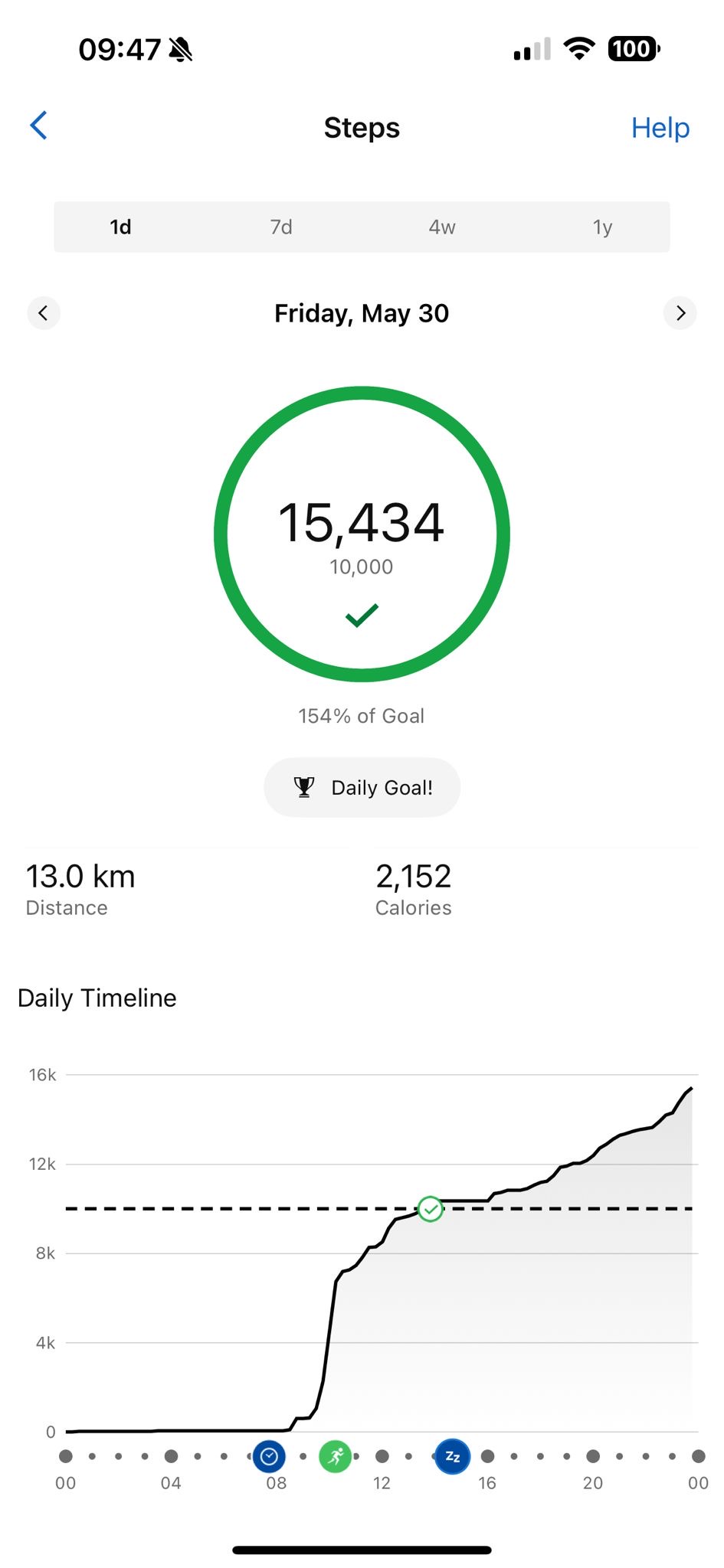724x1568 pixels.
Task: Switch to the 1y view
Action: pyautogui.click(x=602, y=227)
